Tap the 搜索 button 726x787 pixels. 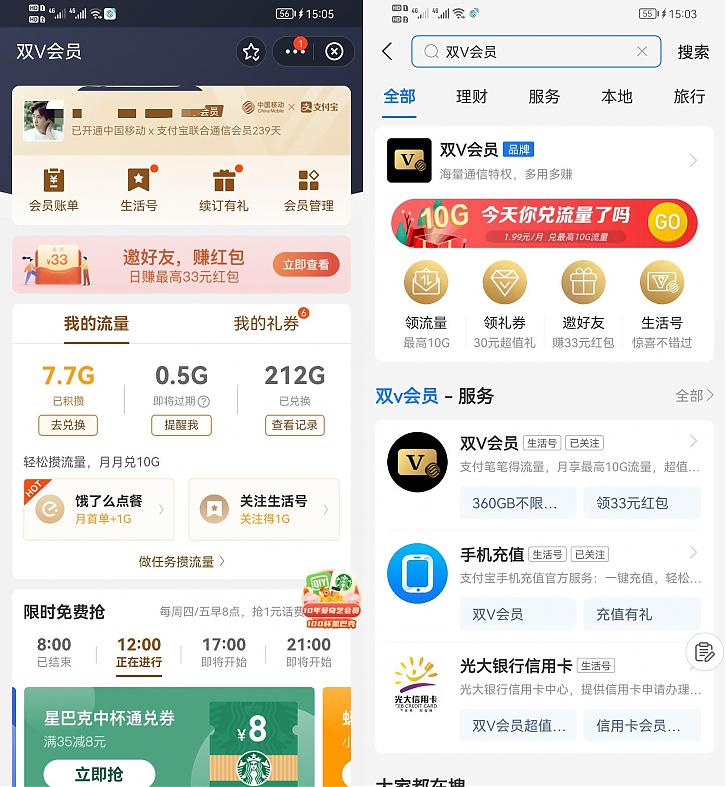(693, 52)
